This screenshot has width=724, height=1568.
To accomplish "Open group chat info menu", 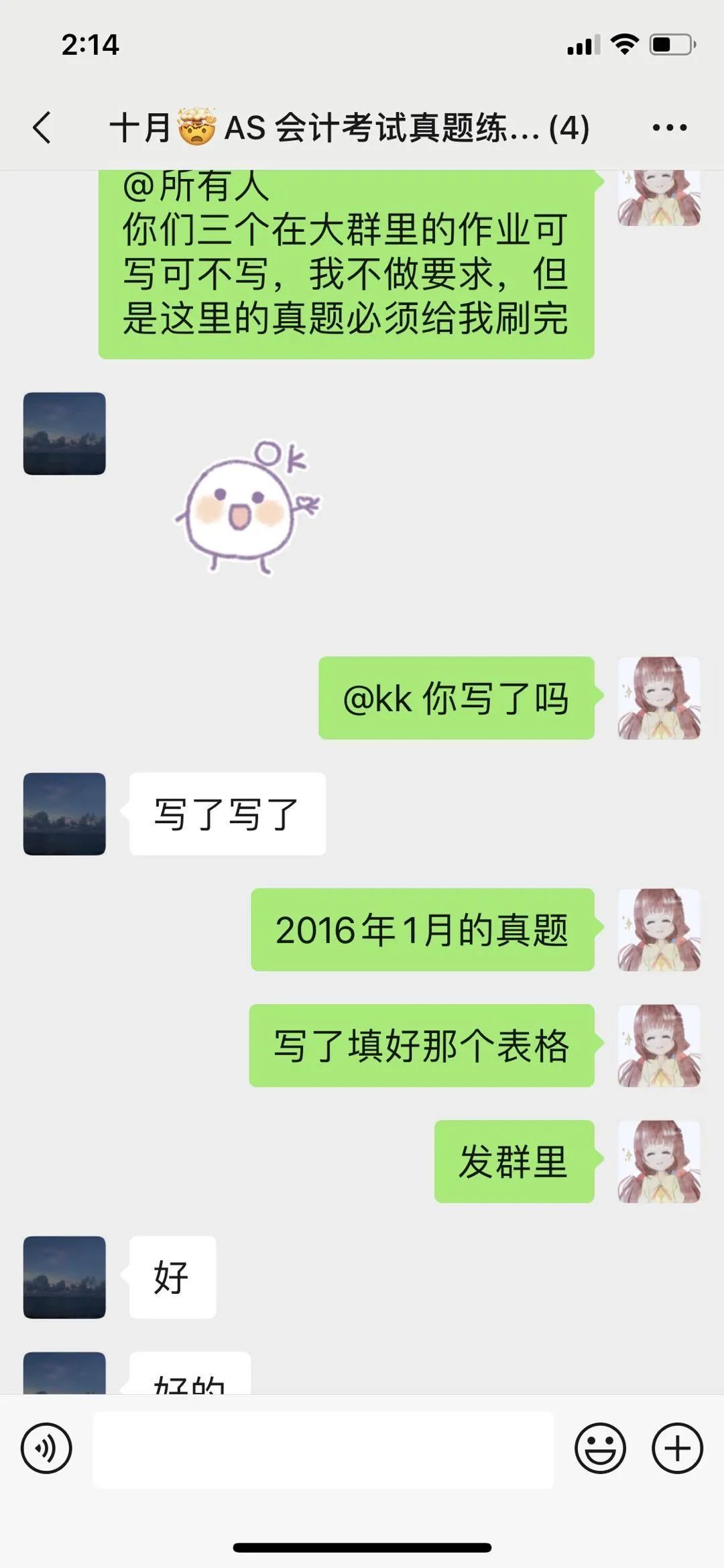I will click(669, 127).
